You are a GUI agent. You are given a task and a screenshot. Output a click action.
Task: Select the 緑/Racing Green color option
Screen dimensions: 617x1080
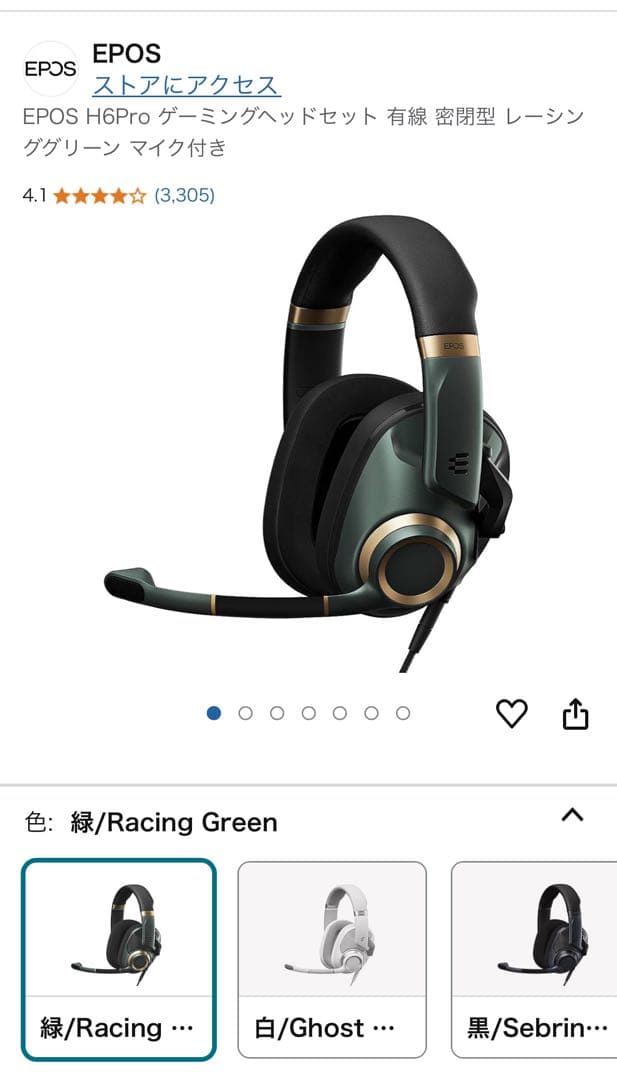[x=119, y=958]
